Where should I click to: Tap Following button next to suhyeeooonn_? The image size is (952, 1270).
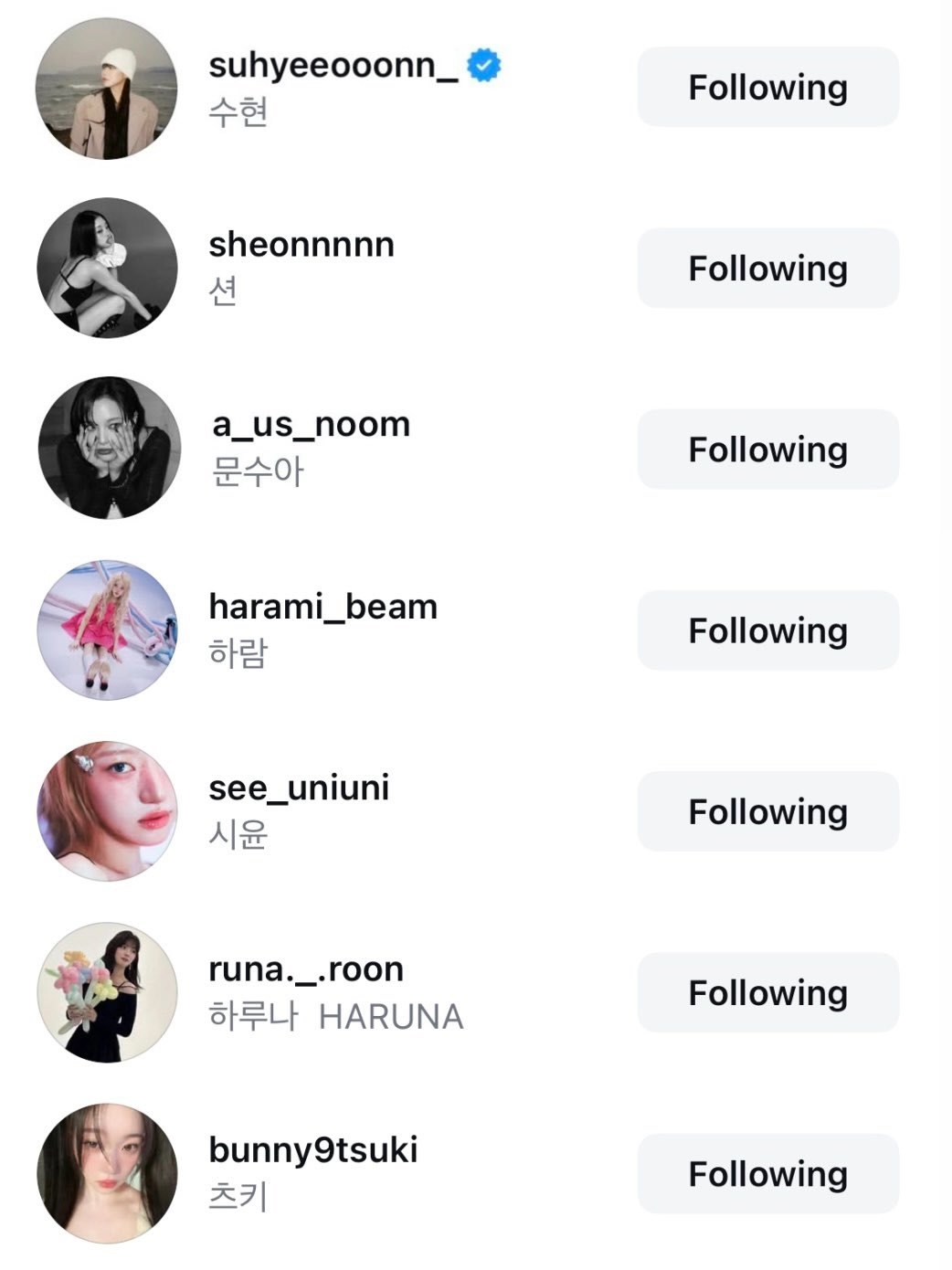767,88
